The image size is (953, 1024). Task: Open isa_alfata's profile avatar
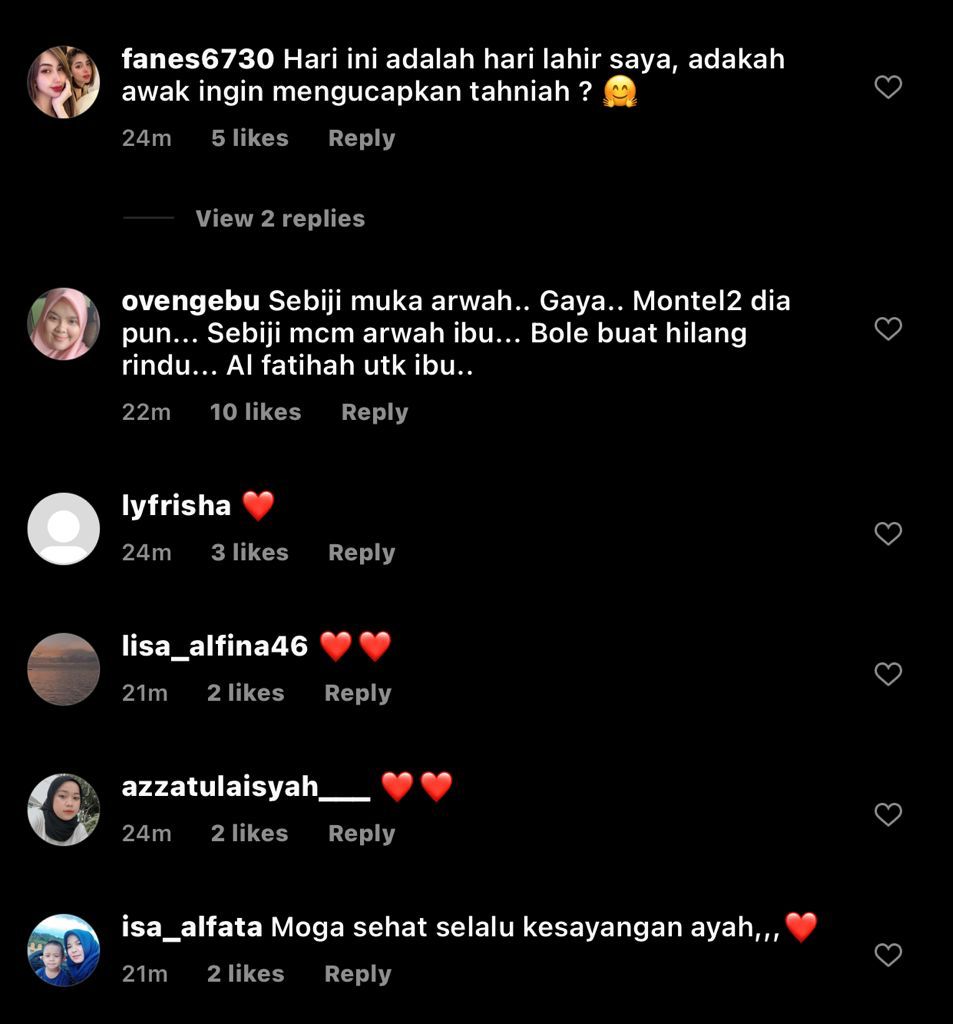tap(63, 950)
